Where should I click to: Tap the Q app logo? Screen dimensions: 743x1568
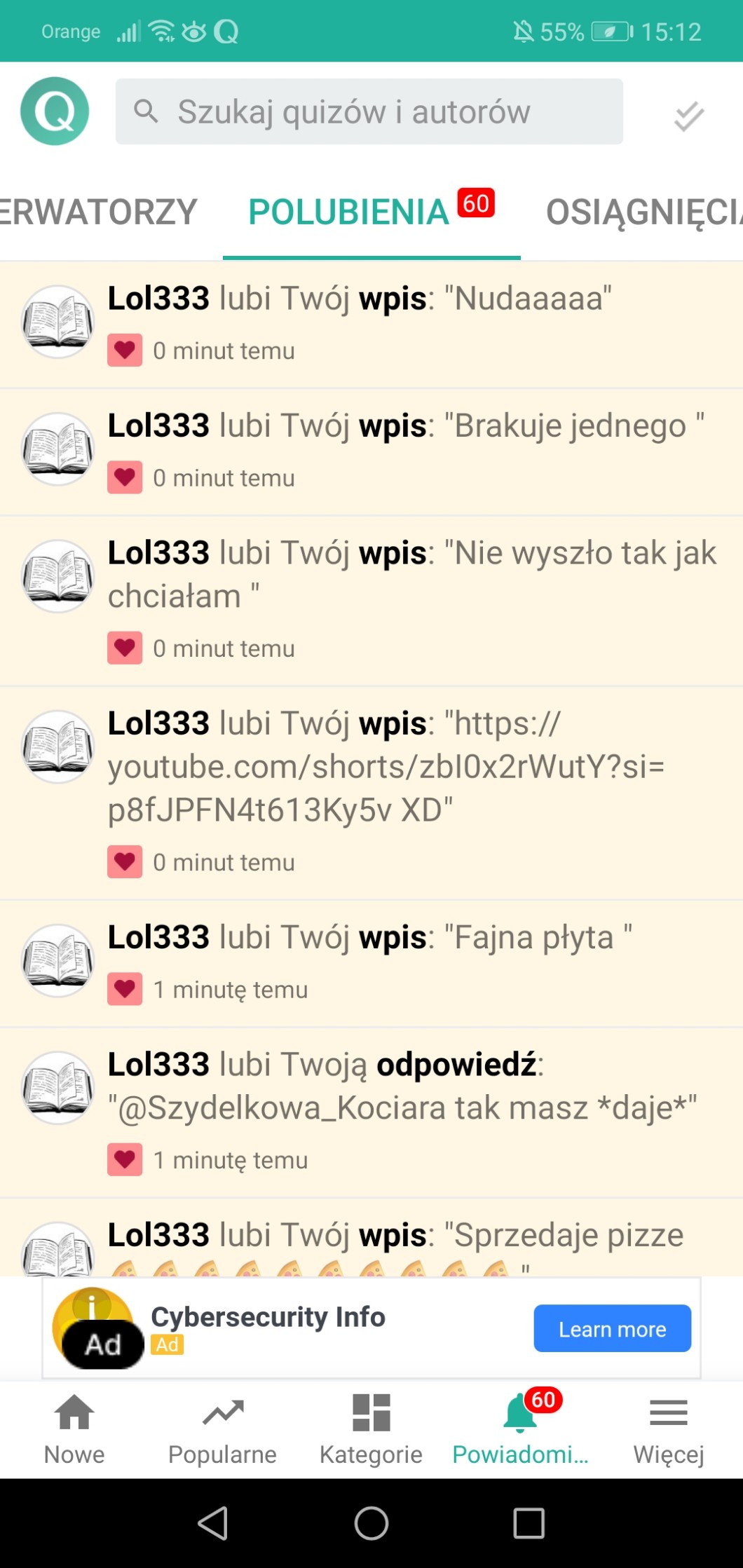tap(55, 111)
